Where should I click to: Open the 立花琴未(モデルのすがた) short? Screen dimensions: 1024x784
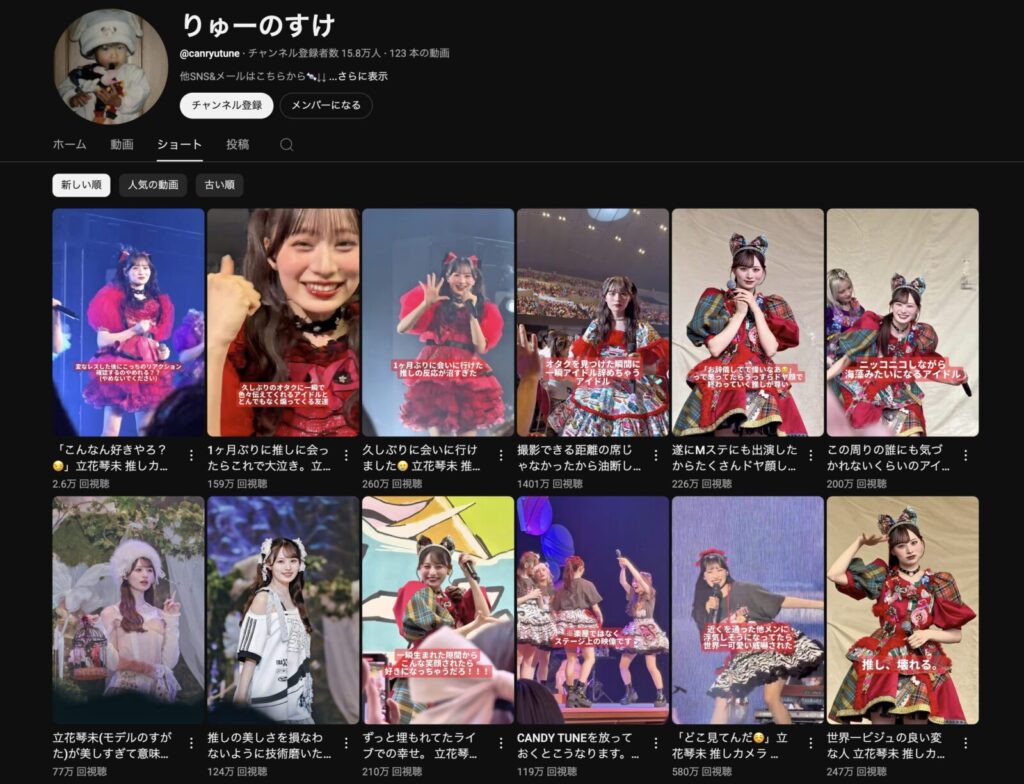tap(128, 610)
